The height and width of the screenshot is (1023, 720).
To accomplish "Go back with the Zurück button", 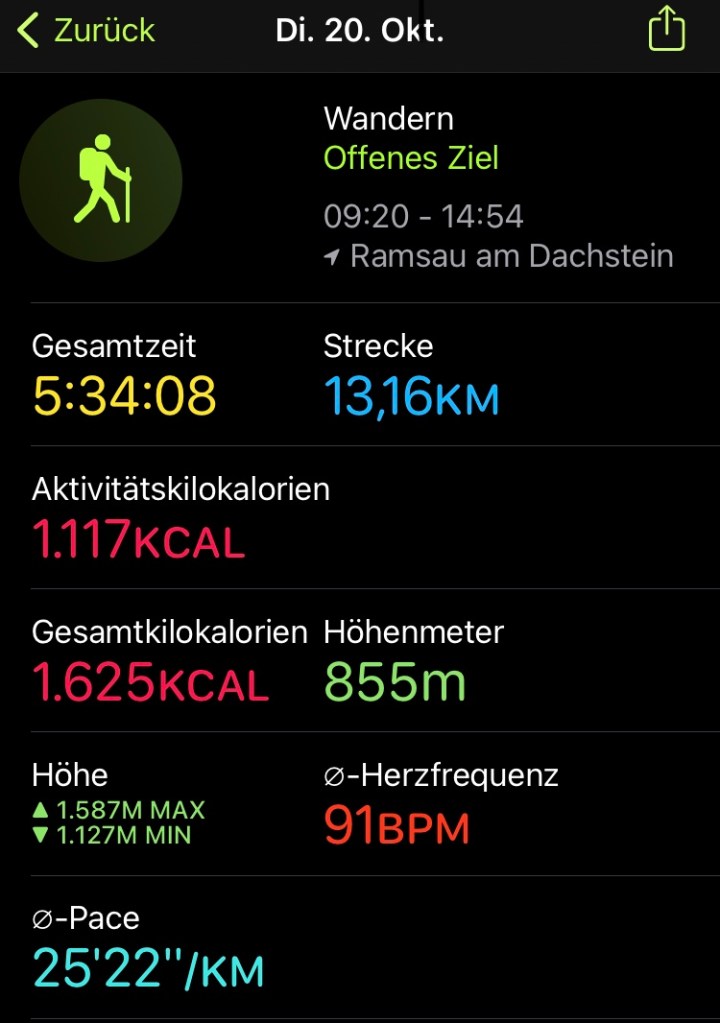I will coord(86,31).
